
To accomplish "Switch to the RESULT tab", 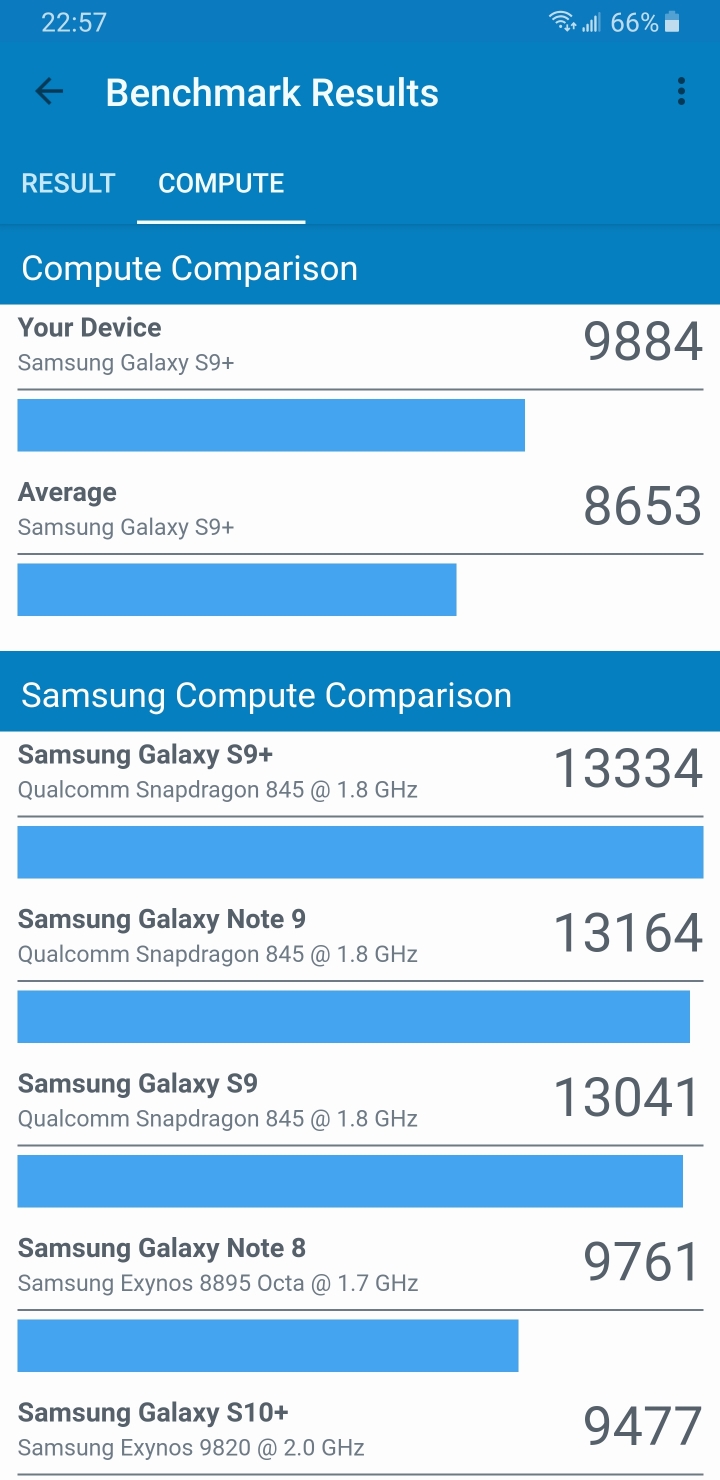I will tap(68, 183).
